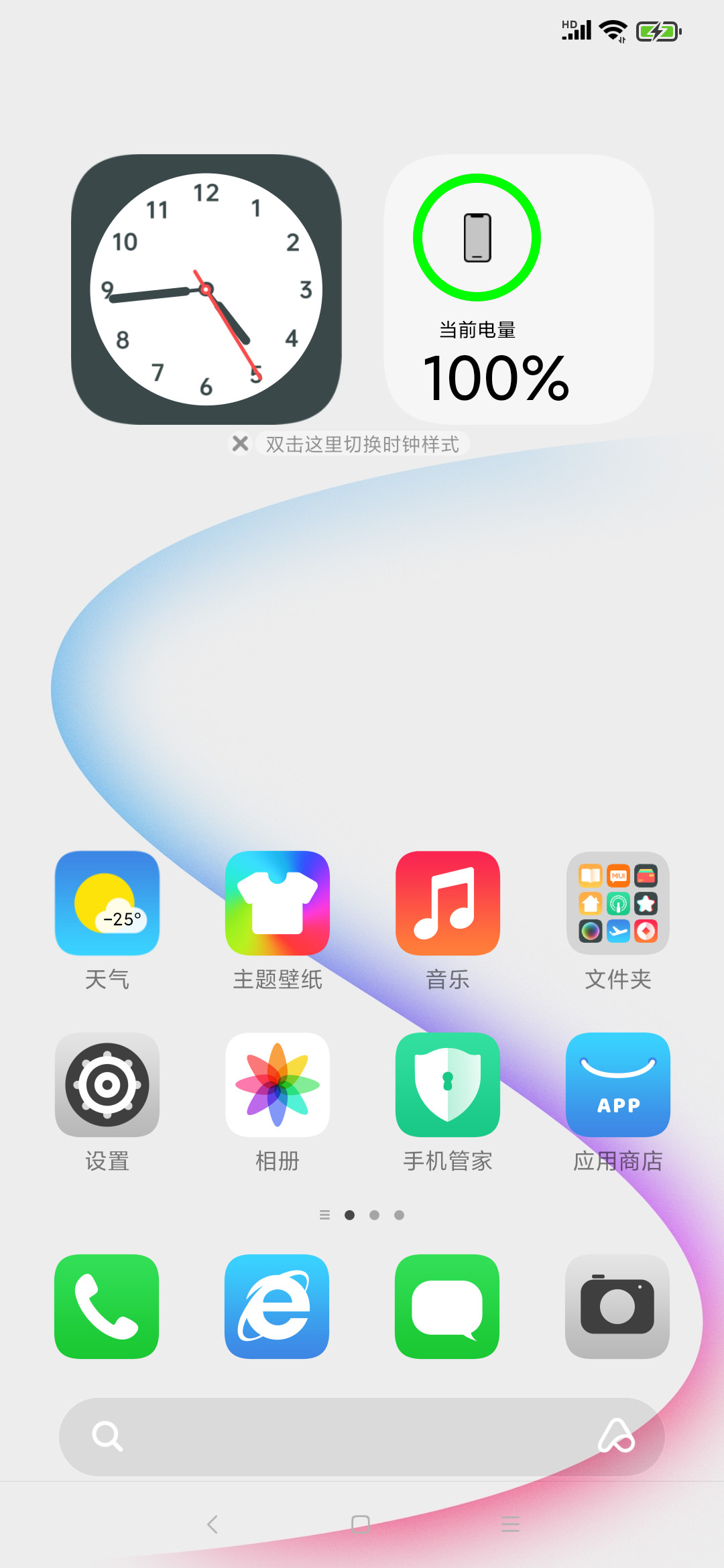Open the analog clock widget
The width and height of the screenshot is (724, 1568).
pyautogui.click(x=206, y=289)
